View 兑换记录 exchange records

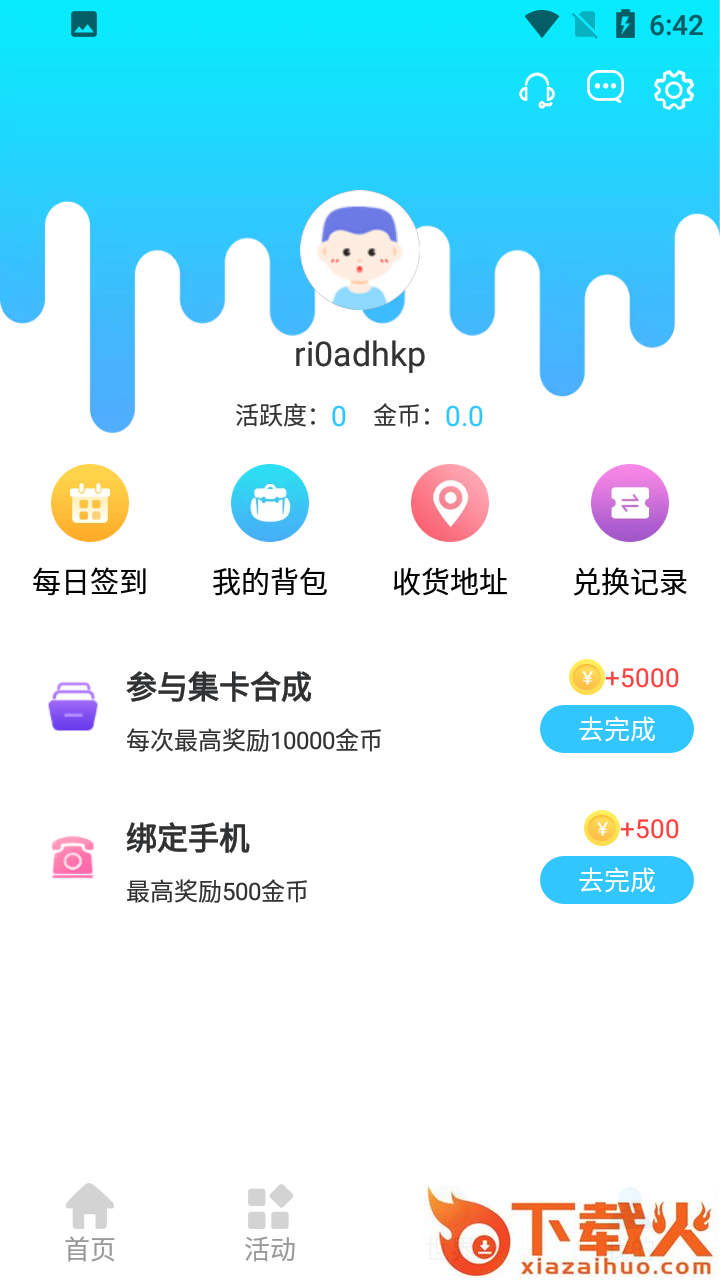pos(630,503)
